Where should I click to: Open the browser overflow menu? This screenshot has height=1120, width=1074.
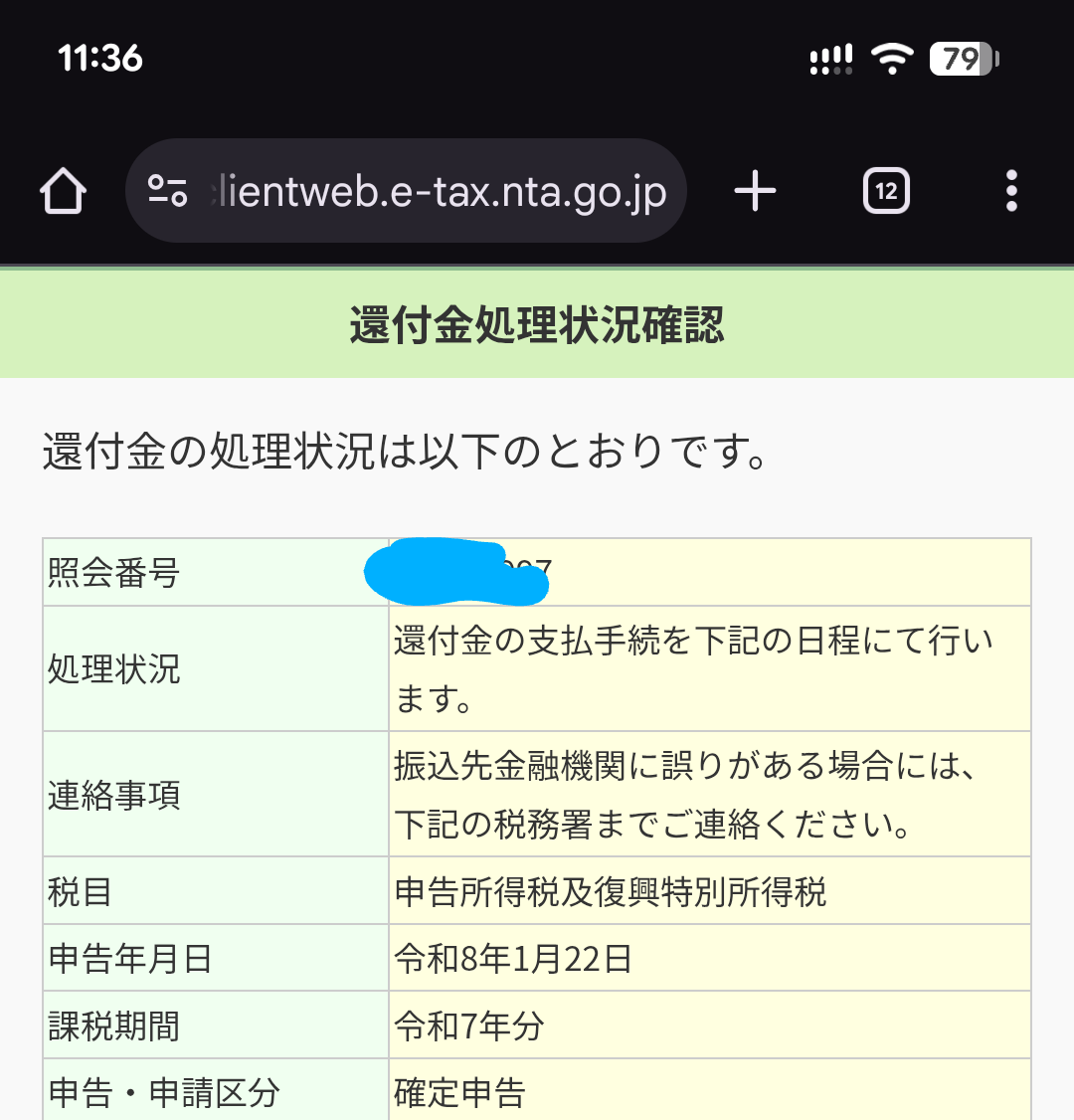pyautogui.click(x=1011, y=191)
